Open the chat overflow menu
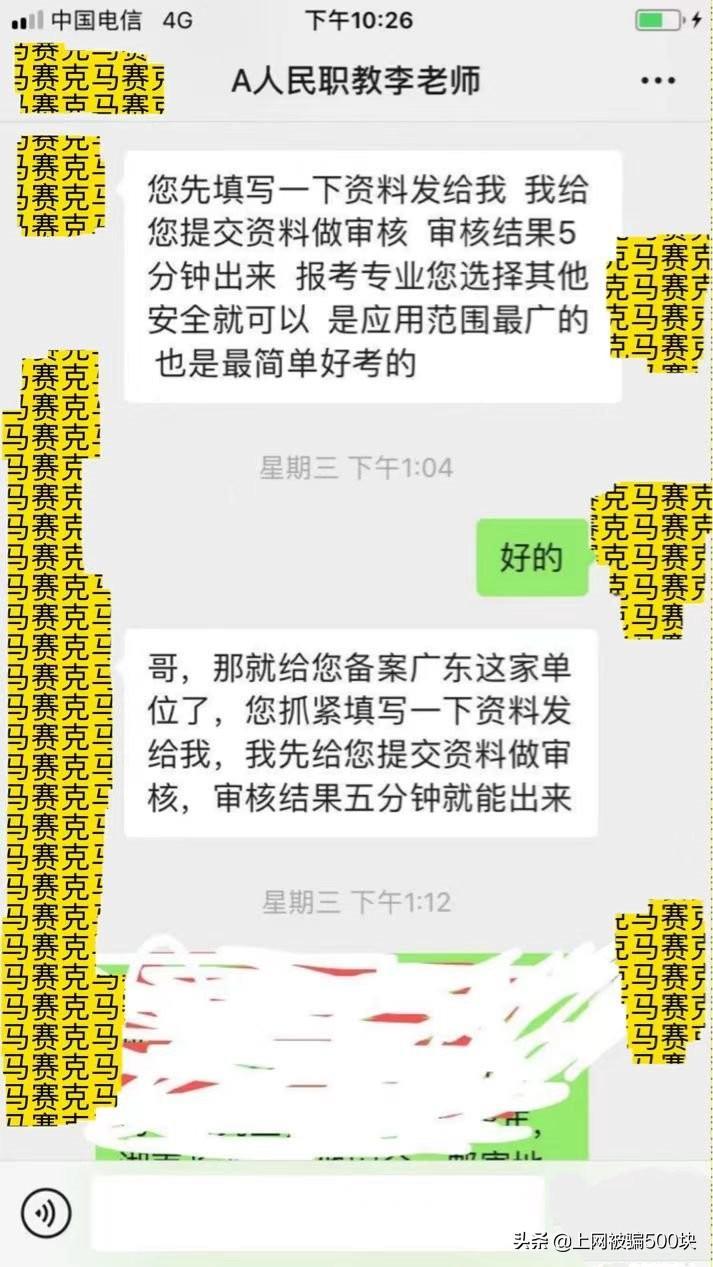The width and height of the screenshot is (713, 1267). point(658,81)
